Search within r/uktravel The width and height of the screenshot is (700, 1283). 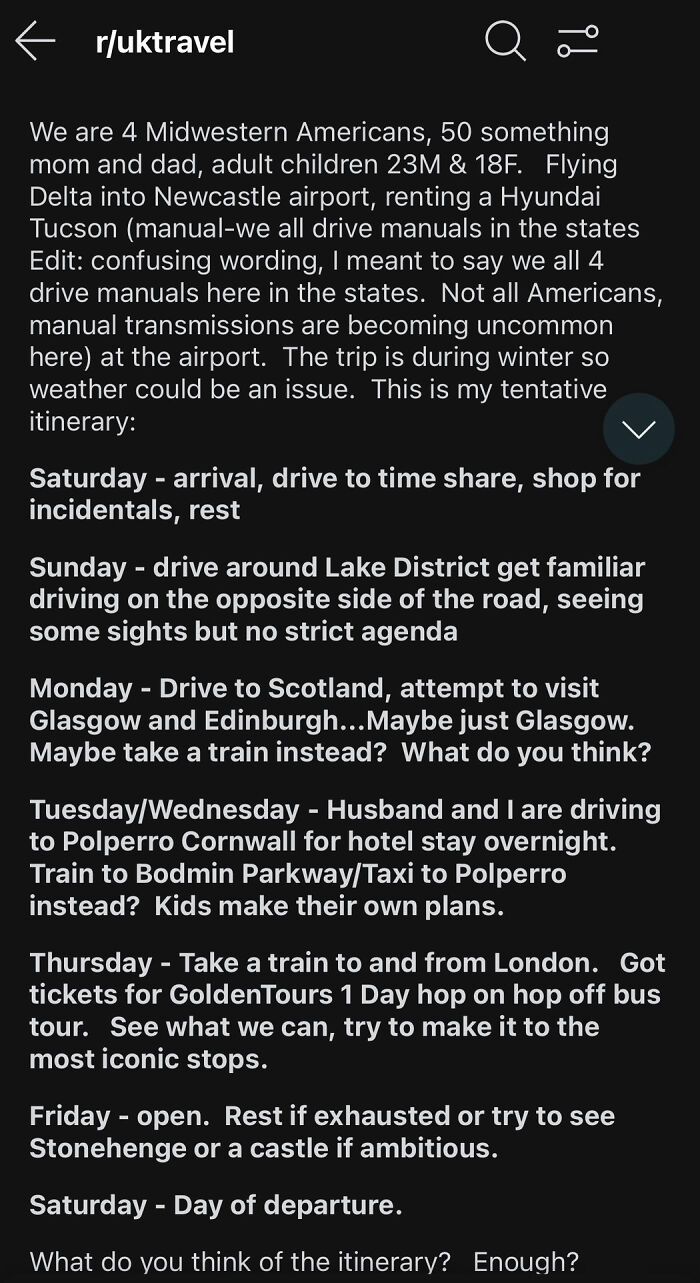click(x=505, y=42)
